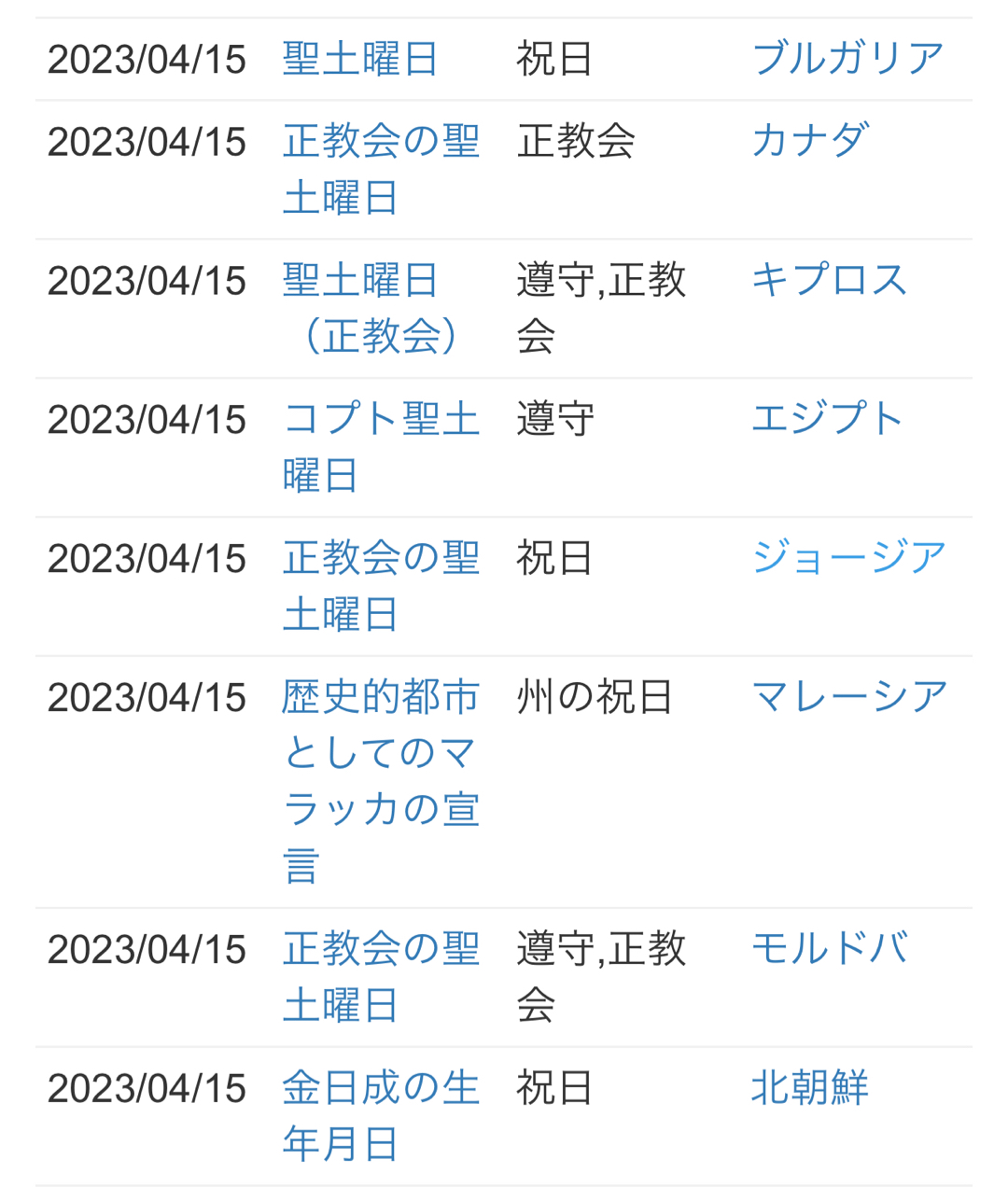The width and height of the screenshot is (1008, 1187).
Task: Tap the モルドバ country link
Action: (829, 949)
